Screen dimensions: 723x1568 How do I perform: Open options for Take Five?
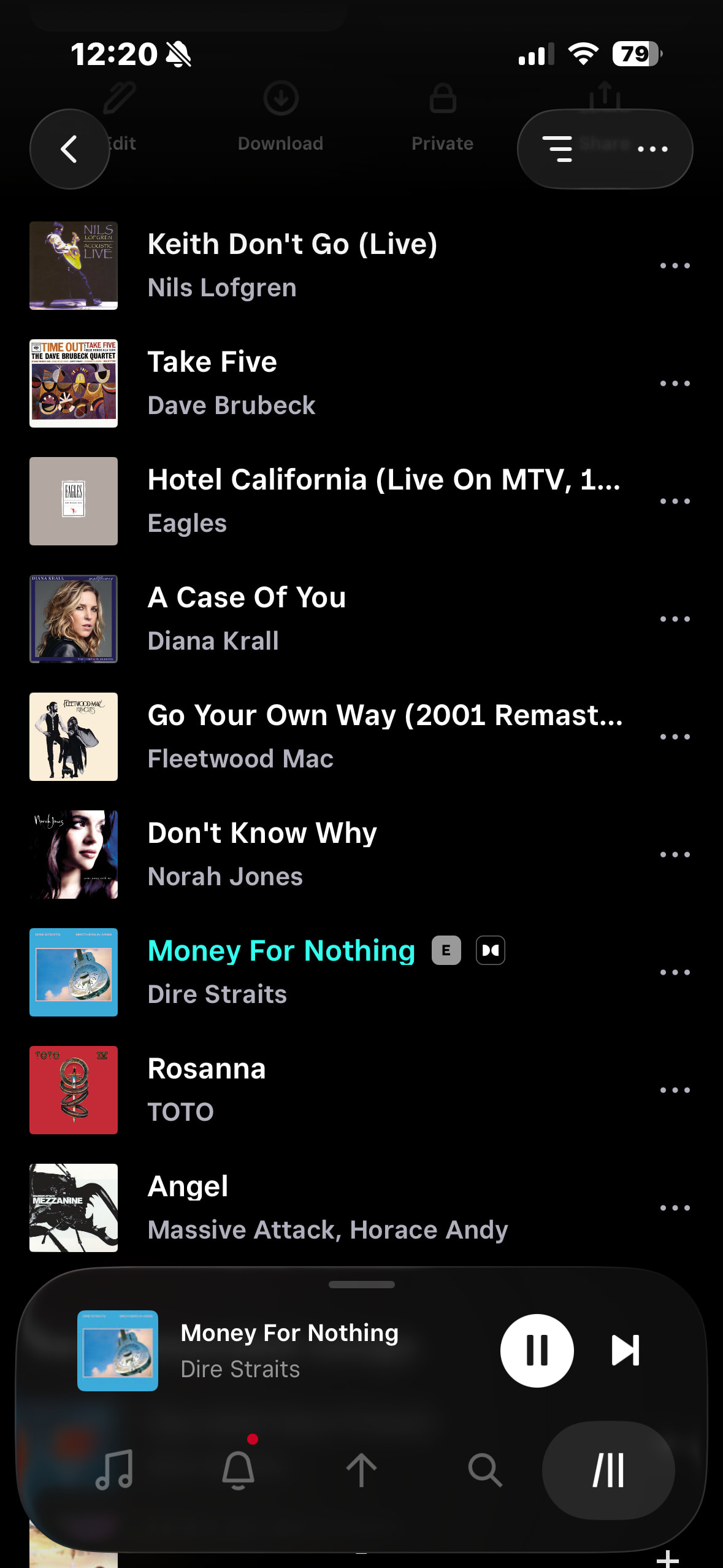tap(675, 383)
